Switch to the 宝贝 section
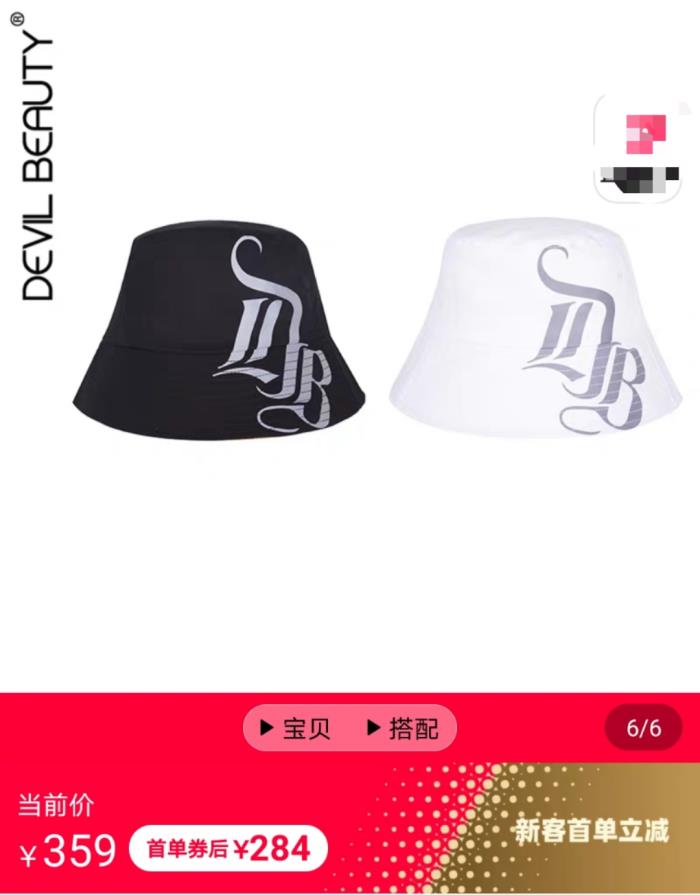Image resolution: width=700 pixels, height=895 pixels. pyautogui.click(x=296, y=728)
